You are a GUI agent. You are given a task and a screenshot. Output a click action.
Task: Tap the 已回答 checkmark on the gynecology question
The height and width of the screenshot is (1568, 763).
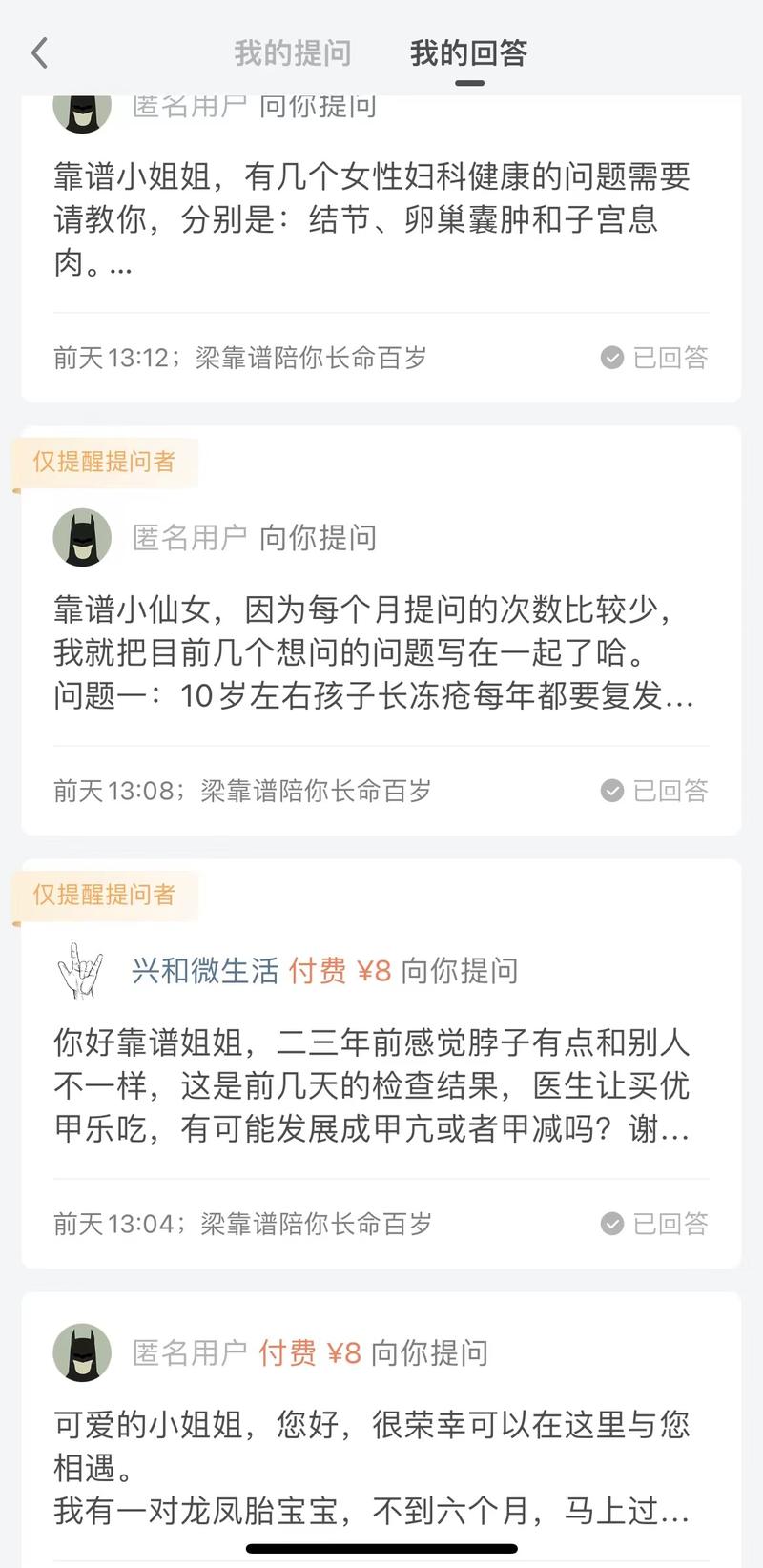[x=611, y=357]
